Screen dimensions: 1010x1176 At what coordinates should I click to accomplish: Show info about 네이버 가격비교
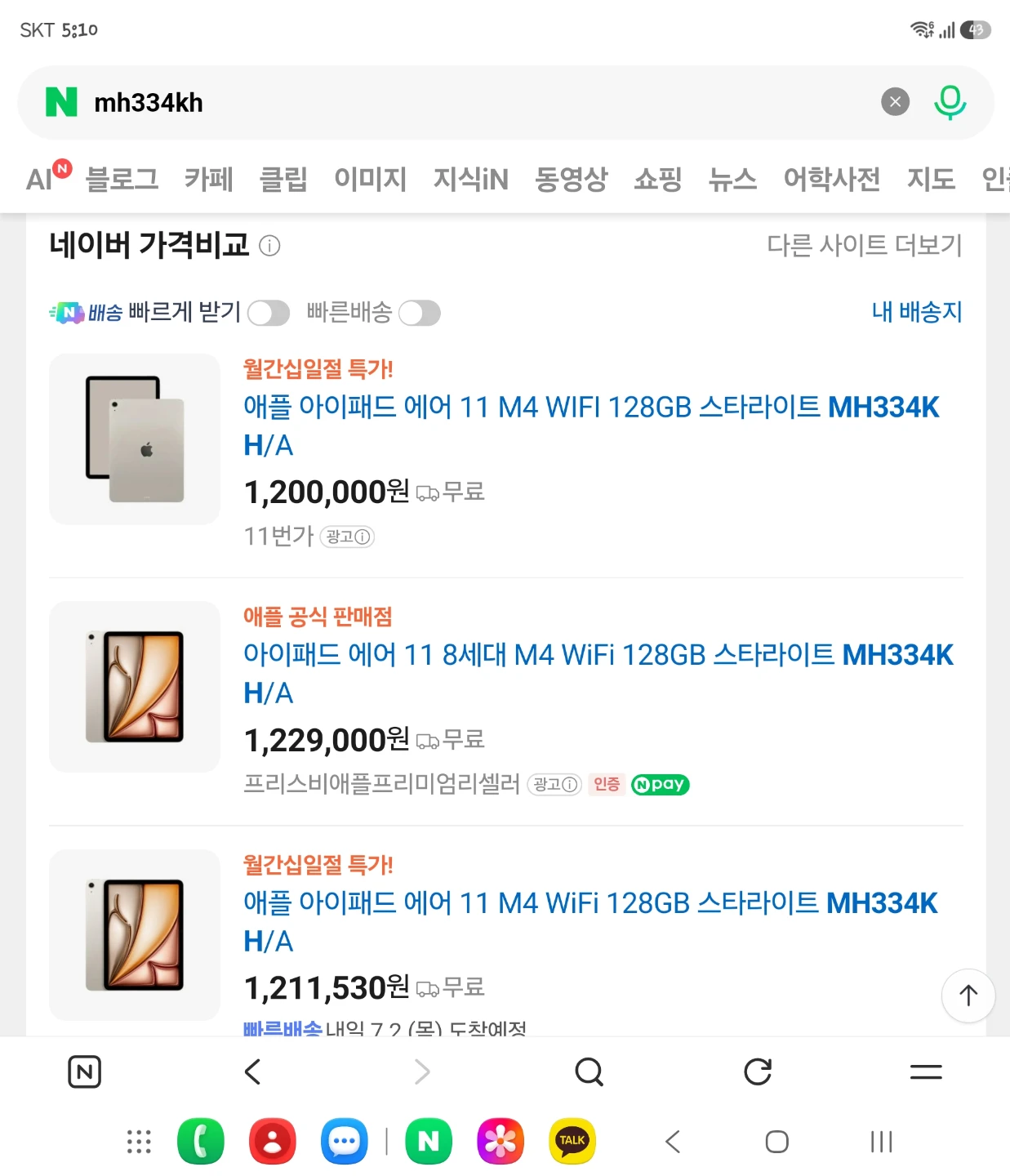pyautogui.click(x=269, y=245)
